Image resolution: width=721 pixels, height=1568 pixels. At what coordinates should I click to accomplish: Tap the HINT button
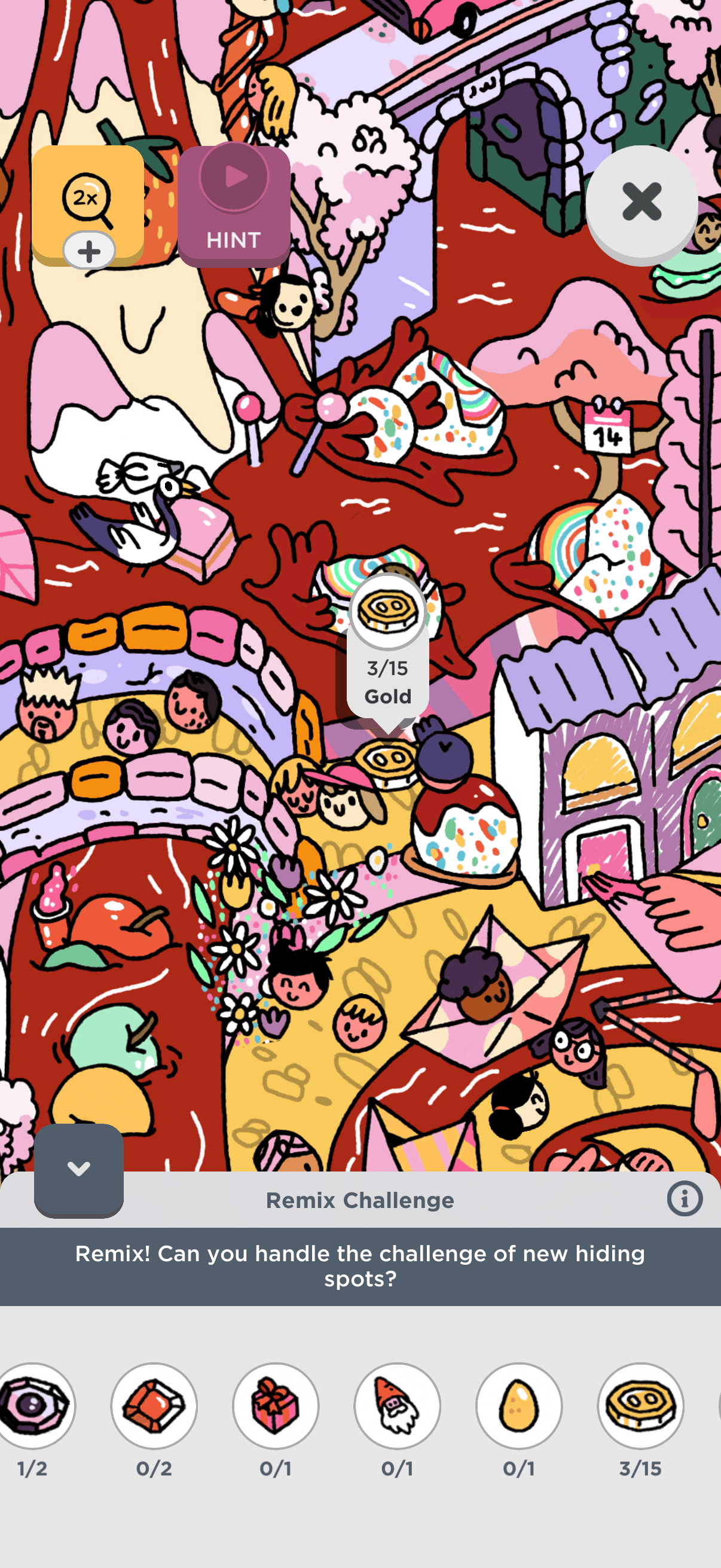[x=234, y=205]
